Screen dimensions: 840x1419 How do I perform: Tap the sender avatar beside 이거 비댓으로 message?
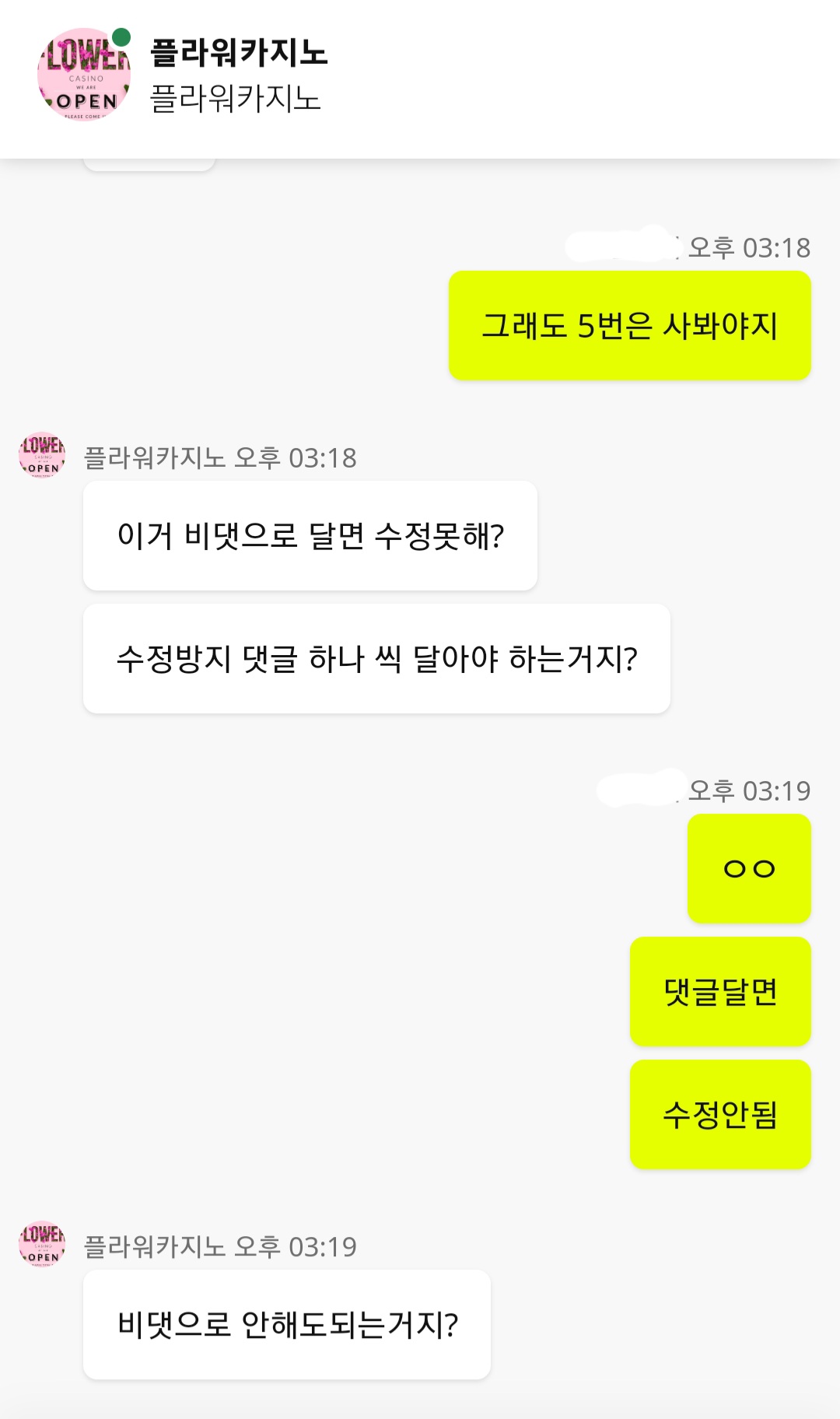point(42,455)
